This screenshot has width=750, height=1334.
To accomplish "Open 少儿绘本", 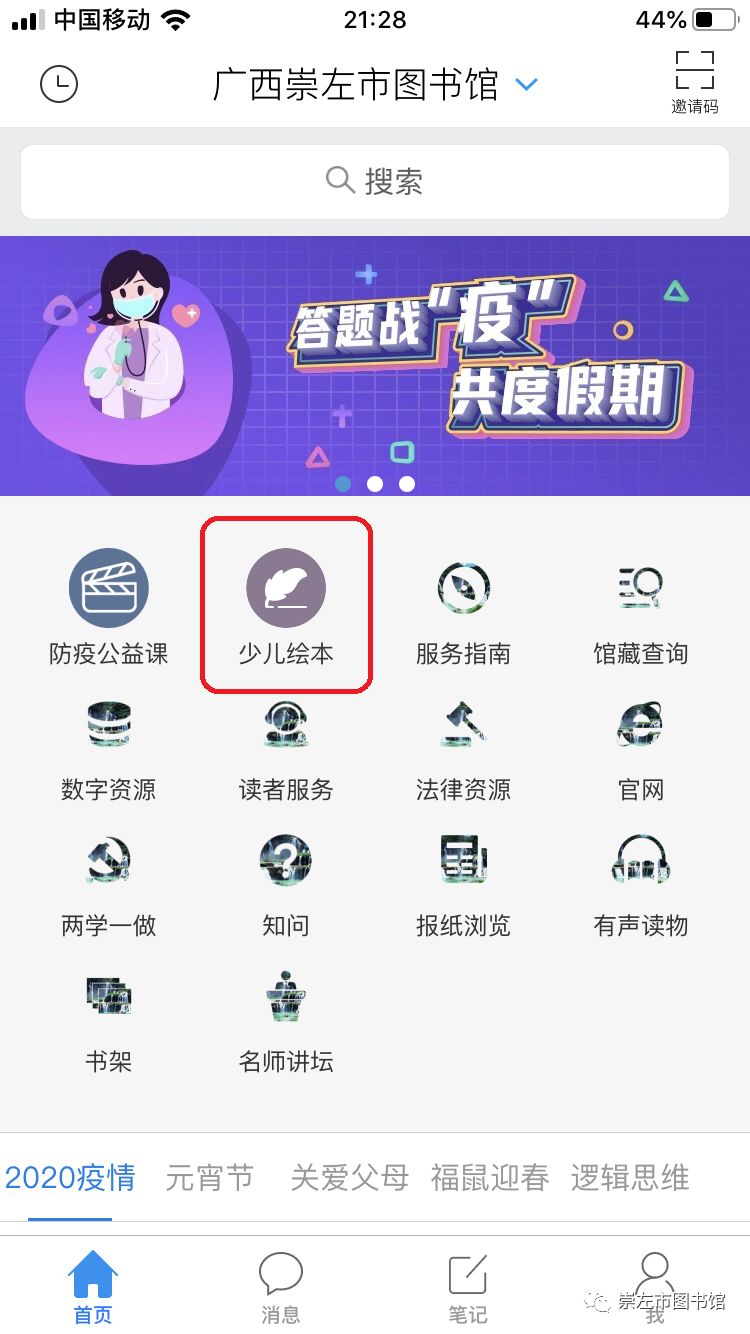I will pos(286,608).
